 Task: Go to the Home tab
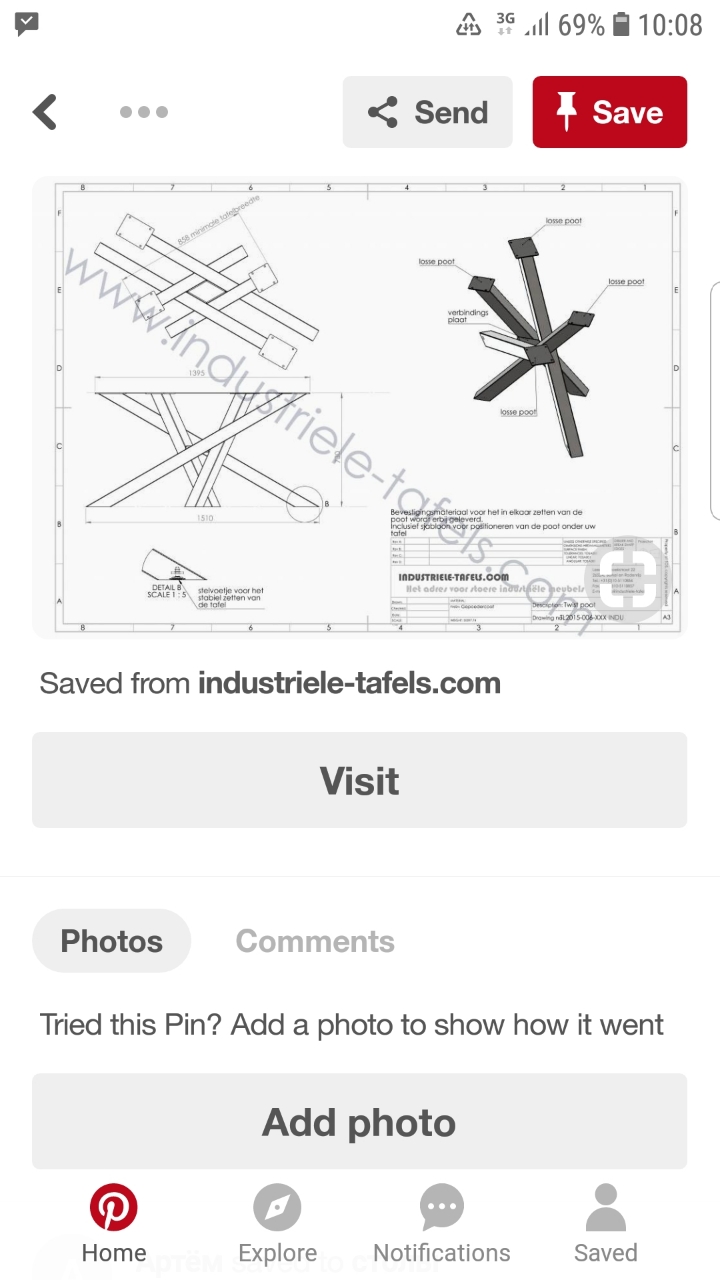tap(114, 1224)
